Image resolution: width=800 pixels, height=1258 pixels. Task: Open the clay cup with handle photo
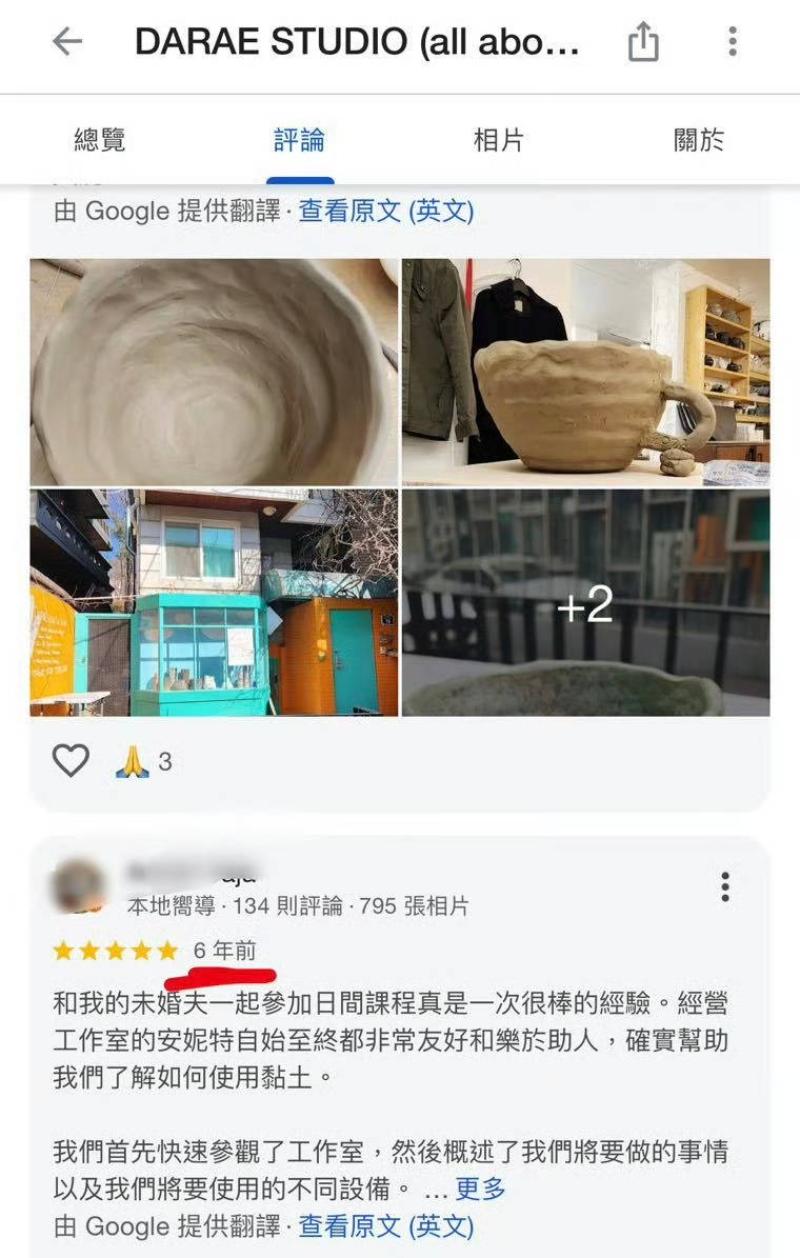[586, 372]
